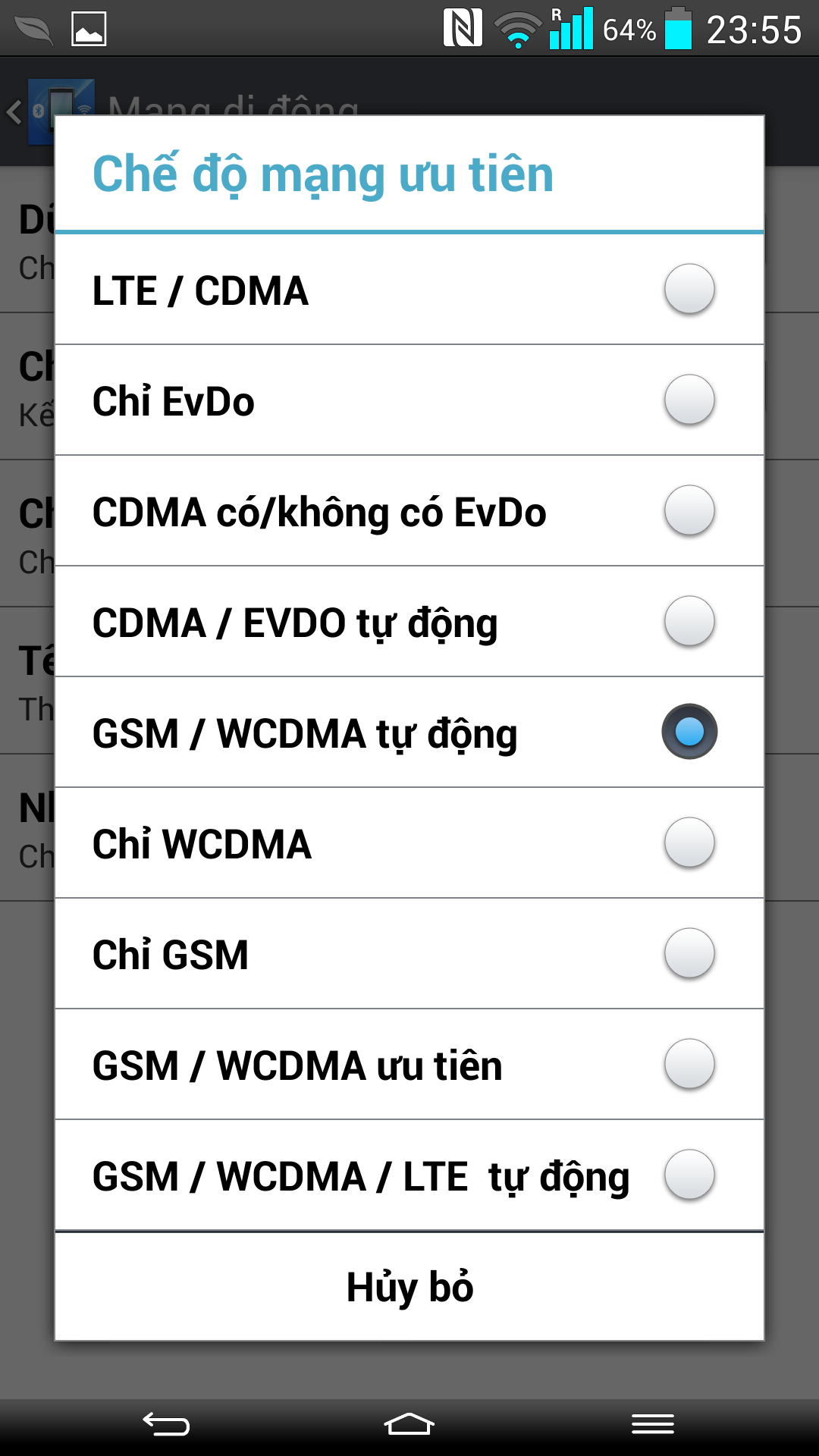Tap the GSM / WCDMA tự động option
Image resolution: width=819 pixels, height=1456 pixels.
[x=409, y=733]
